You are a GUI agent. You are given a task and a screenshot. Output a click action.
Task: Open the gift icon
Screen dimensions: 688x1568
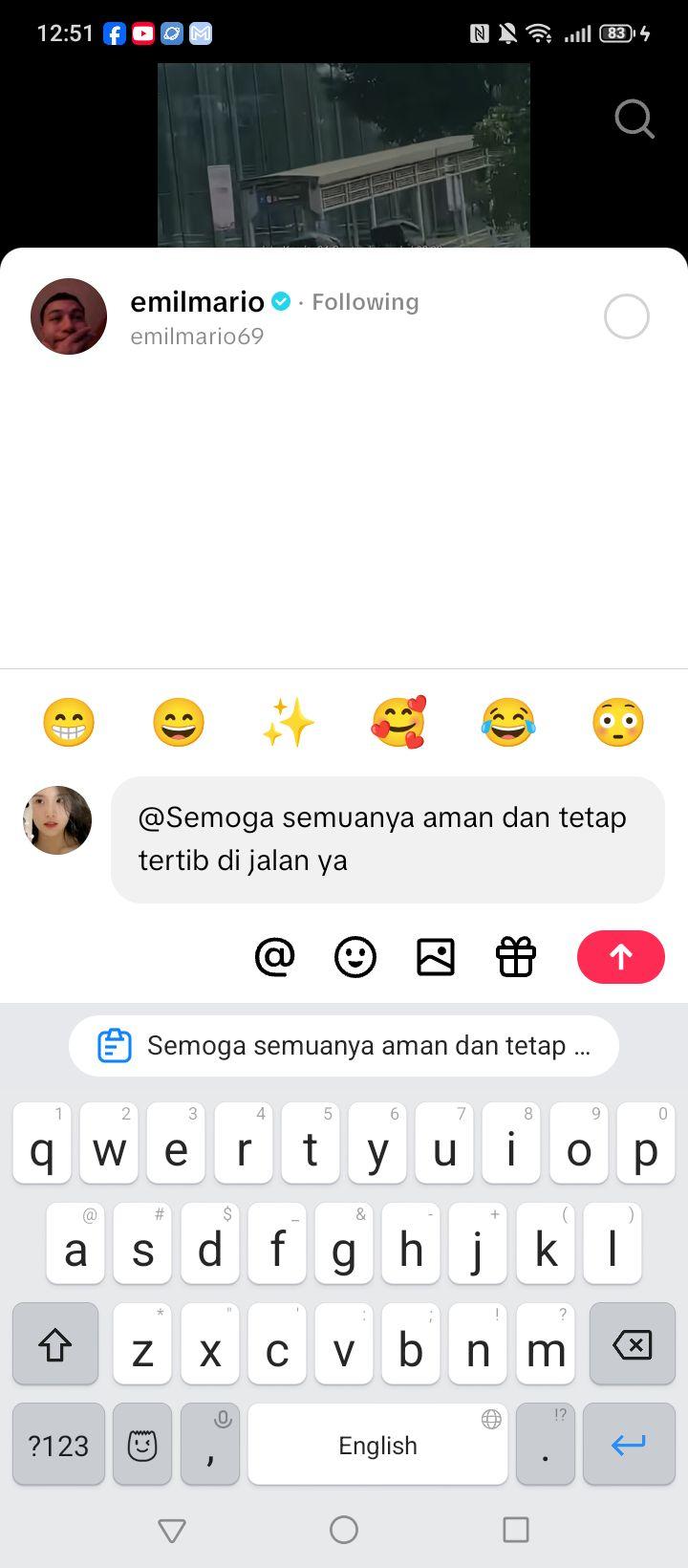click(x=516, y=956)
